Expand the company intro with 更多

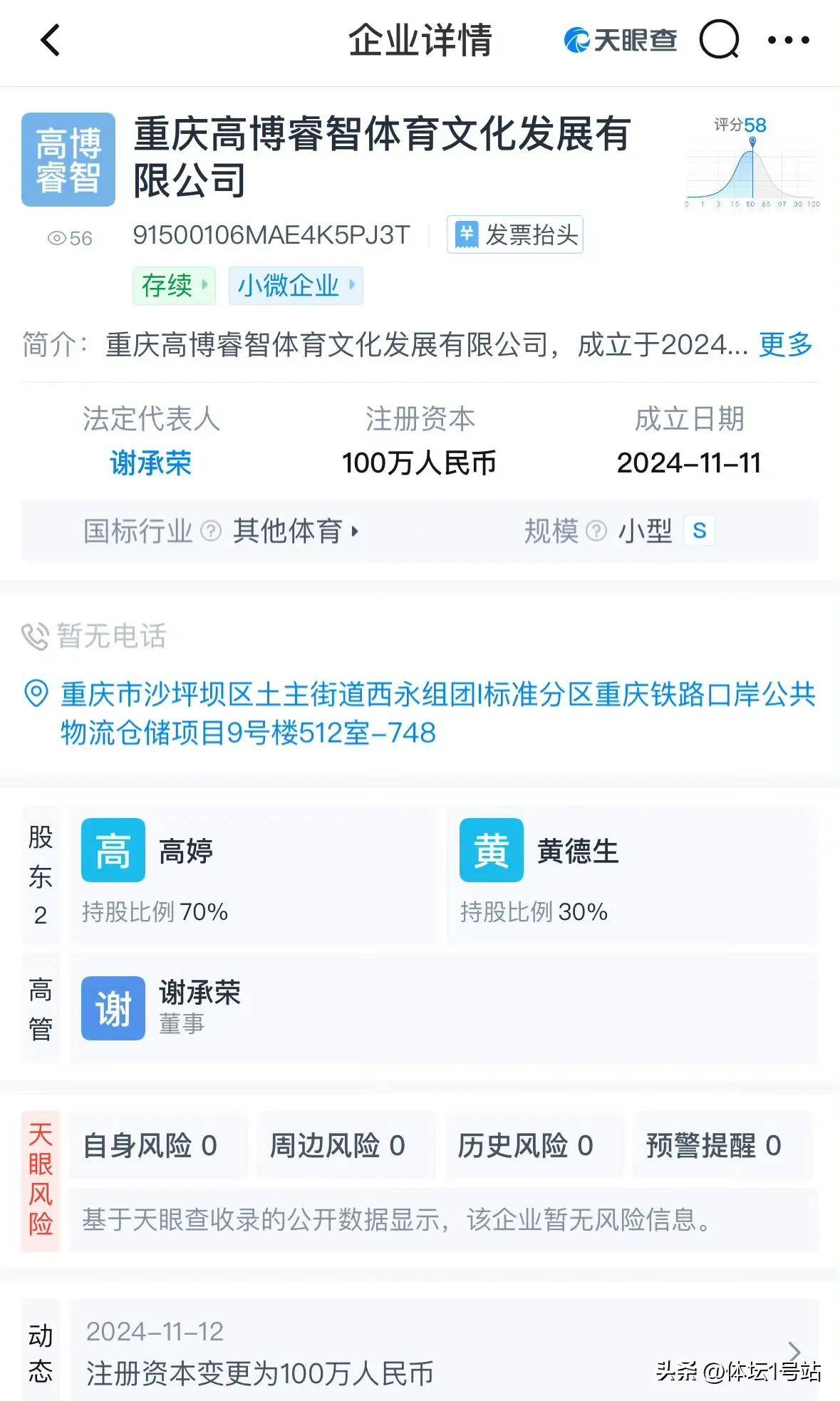pos(786,345)
